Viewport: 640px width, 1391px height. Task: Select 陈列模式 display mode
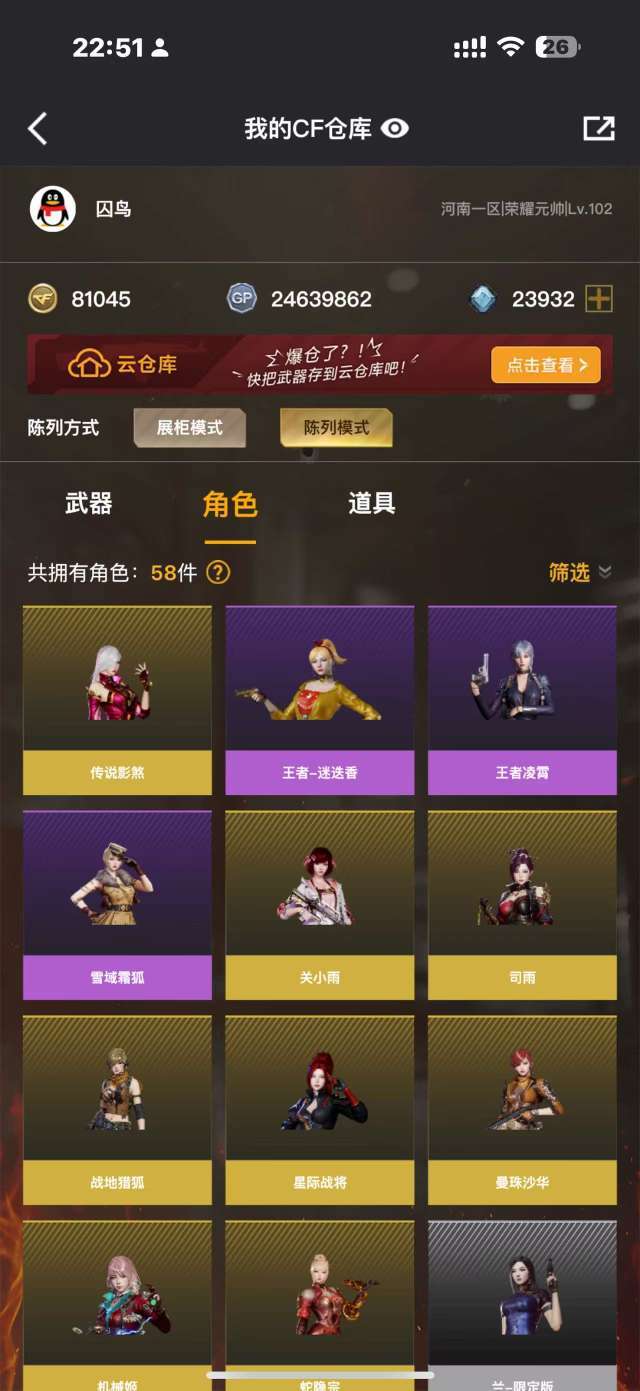[x=336, y=428]
